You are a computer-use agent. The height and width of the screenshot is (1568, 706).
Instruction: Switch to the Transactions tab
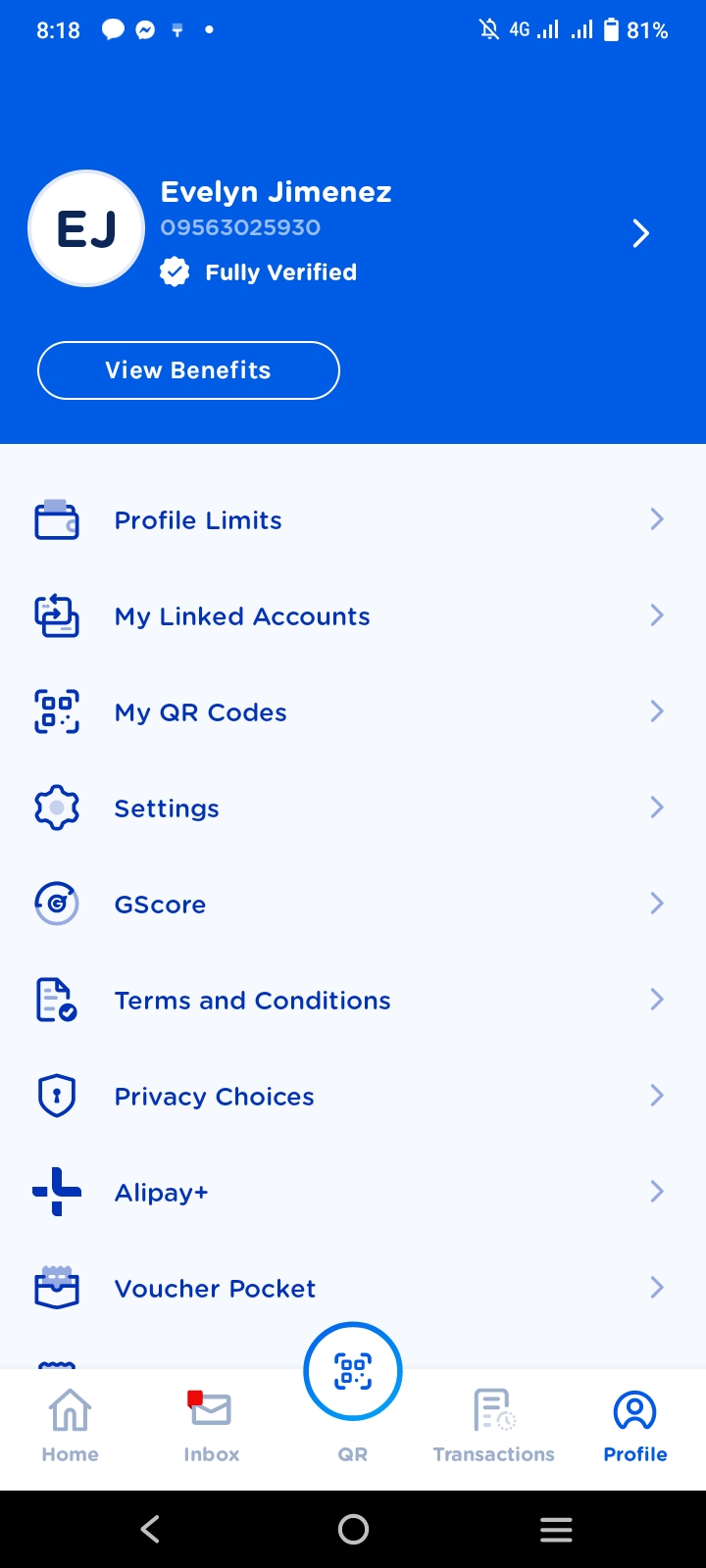point(493,1426)
